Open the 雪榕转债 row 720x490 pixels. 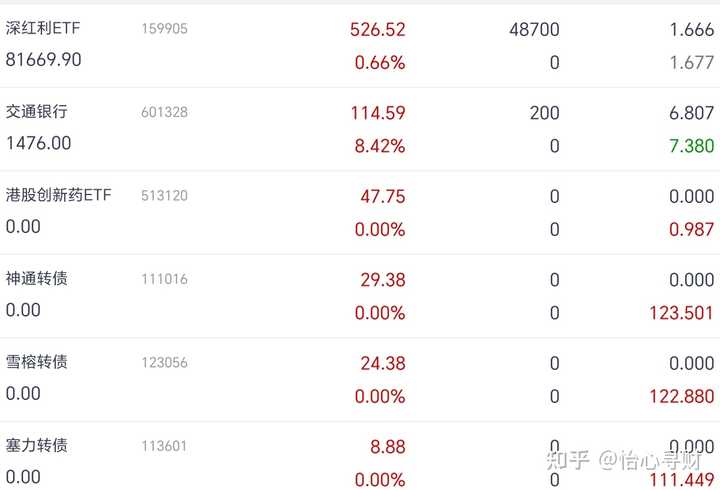pos(360,380)
